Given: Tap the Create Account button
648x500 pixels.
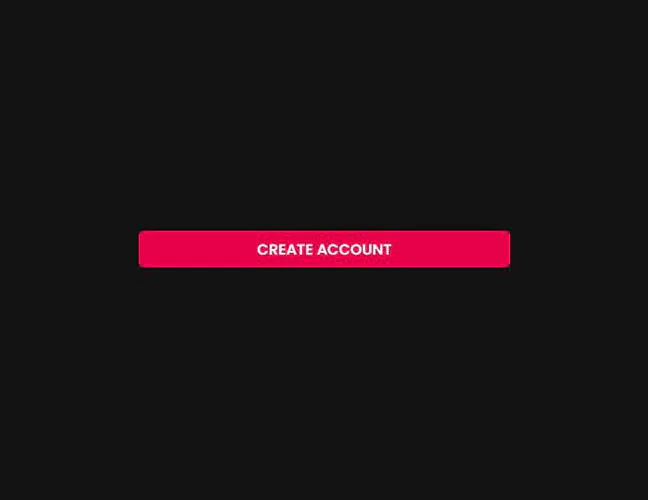Looking at the screenshot, I should (x=324, y=249).
